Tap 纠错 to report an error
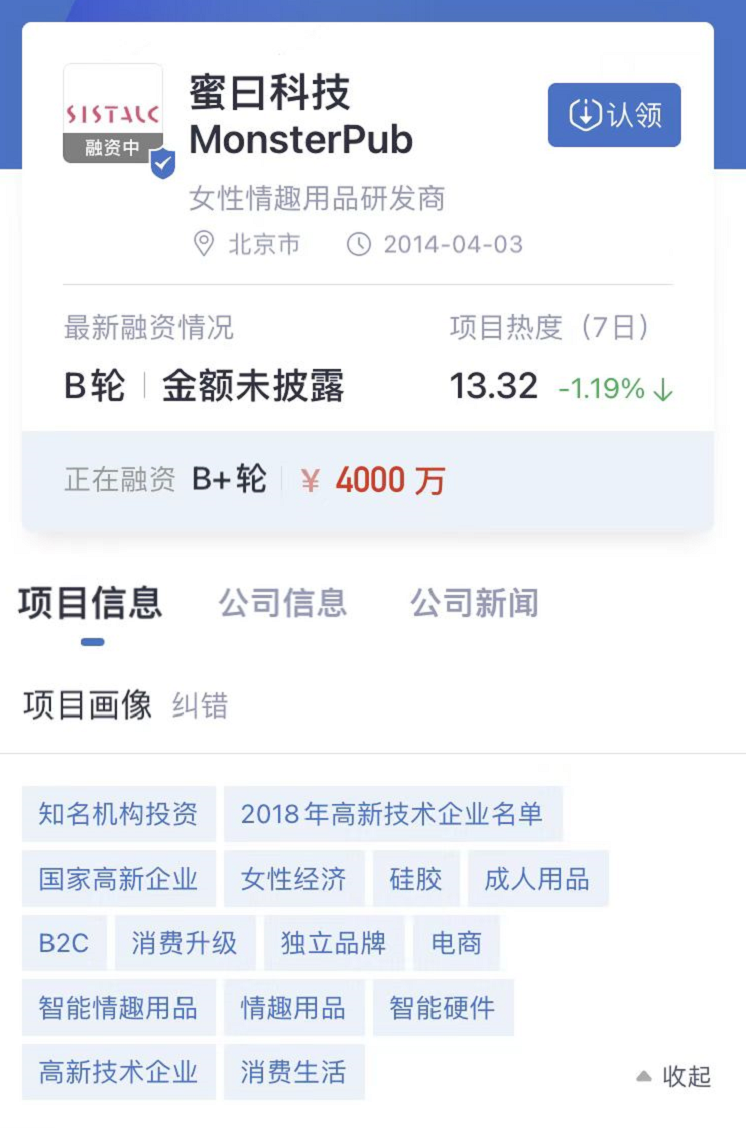Viewport: 750px width, 1128px height. point(199,706)
